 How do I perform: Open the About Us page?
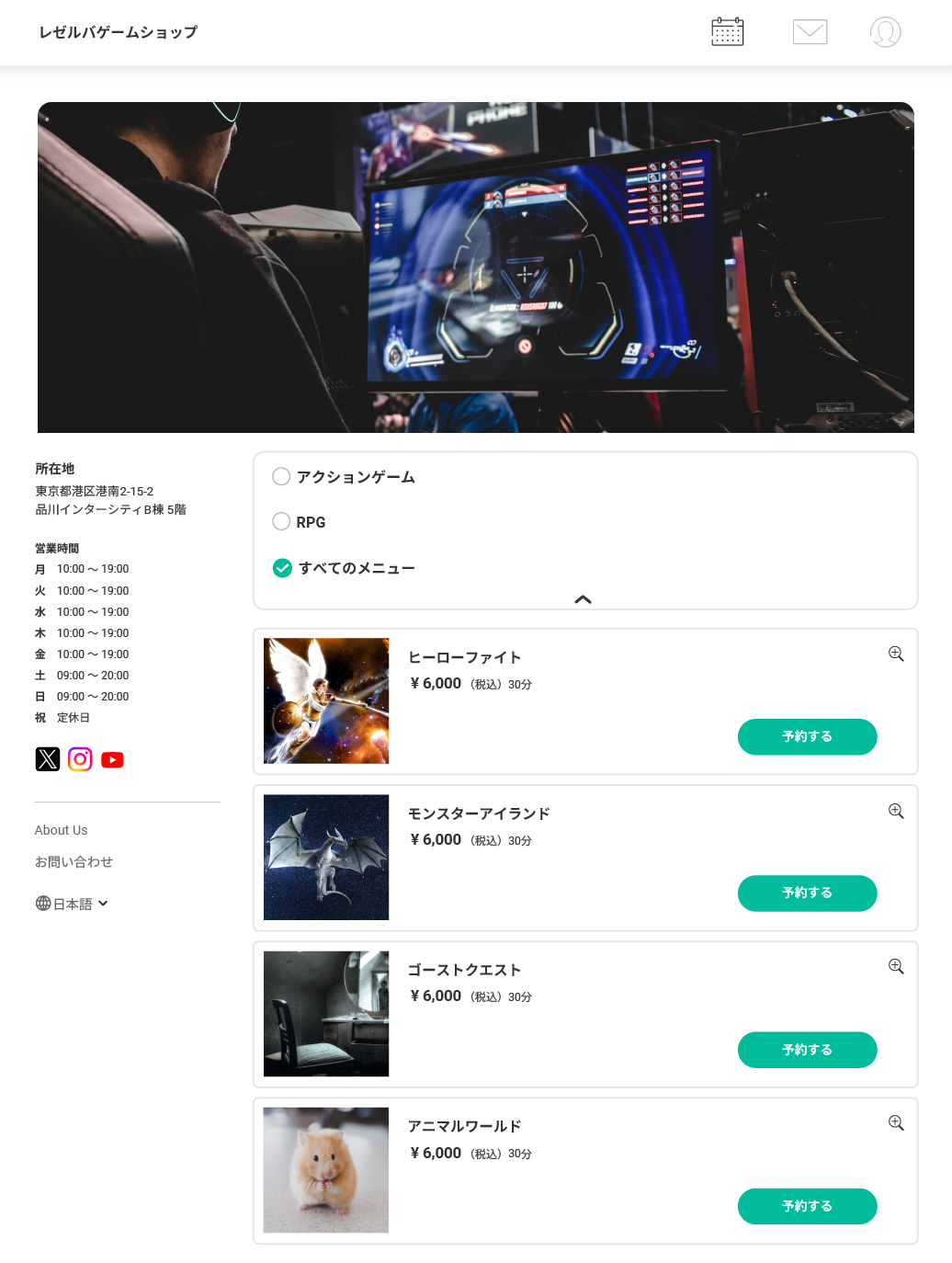62,830
